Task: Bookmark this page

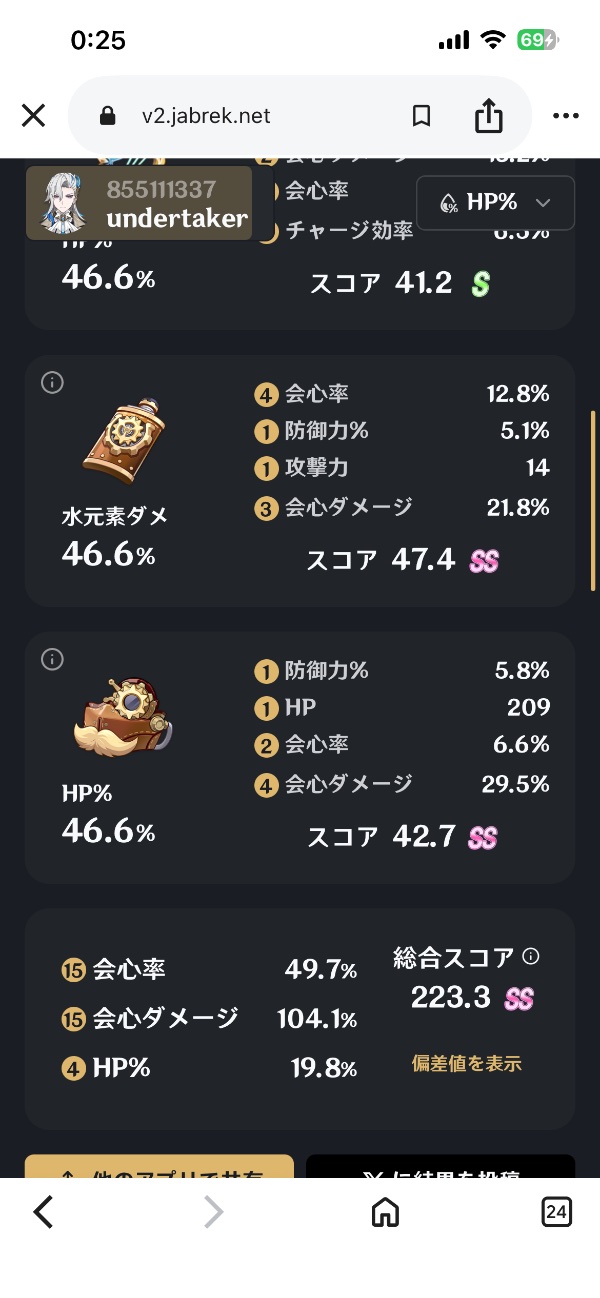Action: 422,116
